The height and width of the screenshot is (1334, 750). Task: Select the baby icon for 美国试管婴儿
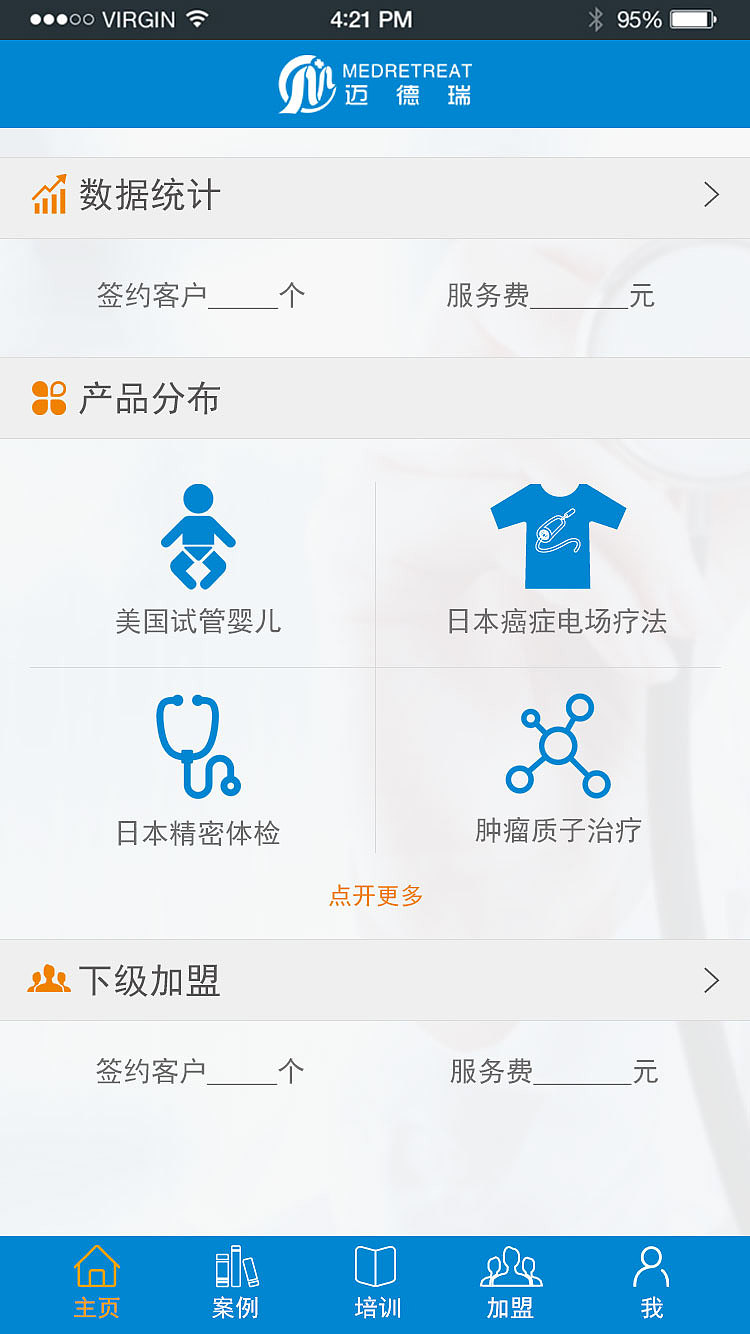coord(198,535)
